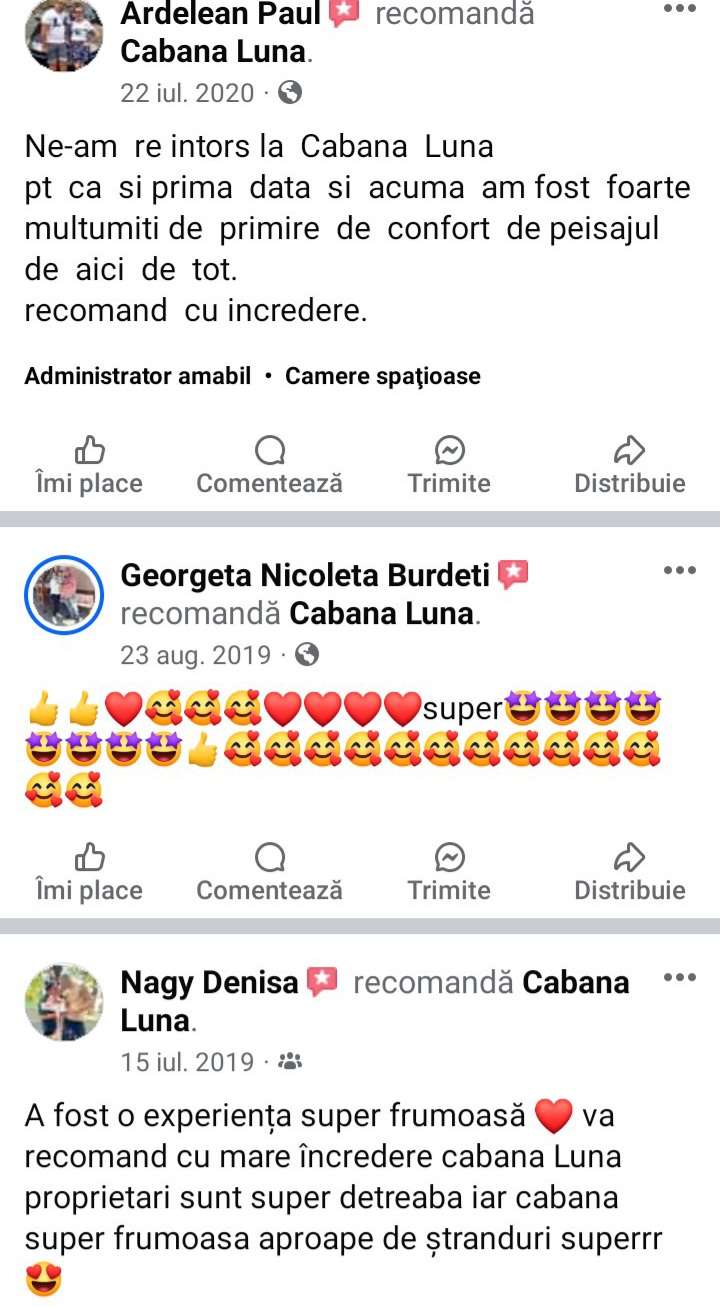View Georgeta Nicoleta Burdeti's story avatar
720x1307 pixels.
[x=63, y=595]
